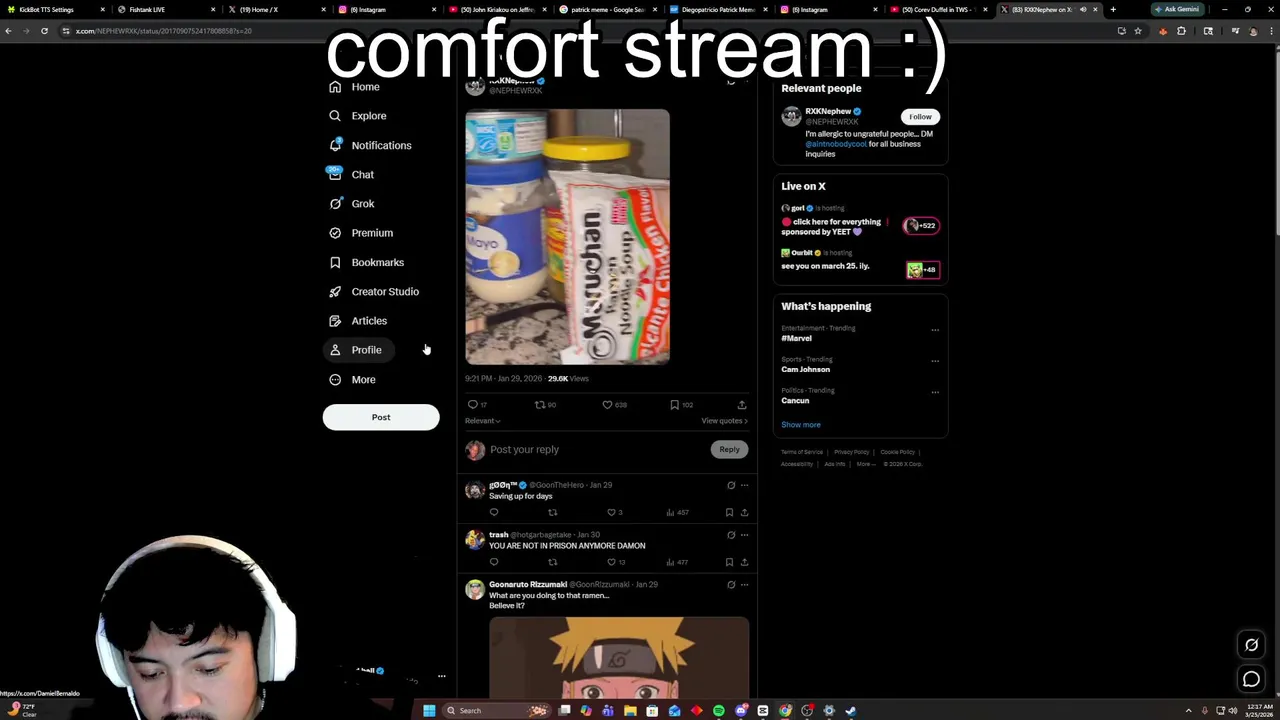Bookmark the ramen and mayo post

click(675, 405)
